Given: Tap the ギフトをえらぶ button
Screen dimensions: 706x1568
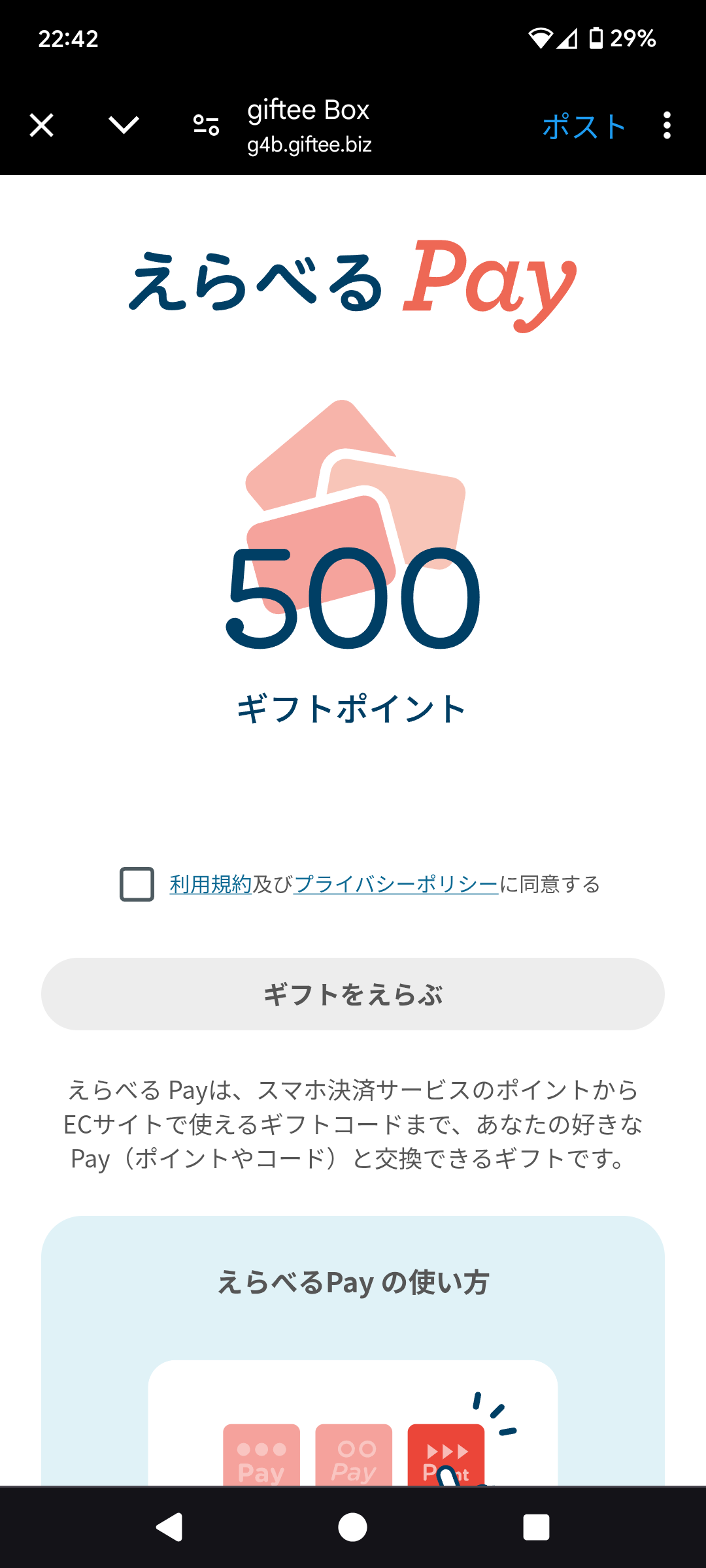Looking at the screenshot, I should pyautogui.click(x=353, y=994).
